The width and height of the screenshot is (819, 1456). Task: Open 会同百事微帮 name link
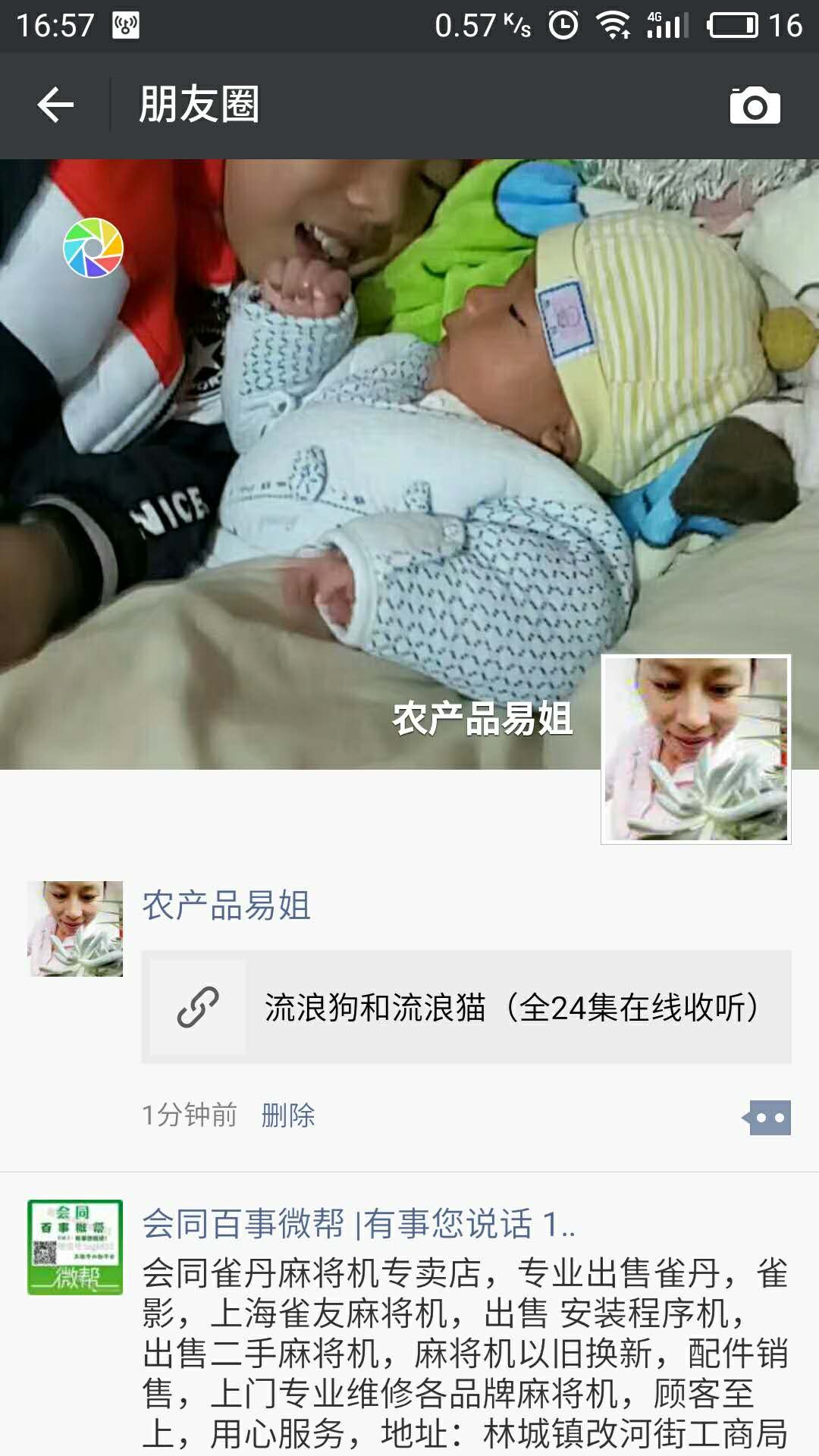click(x=358, y=1224)
